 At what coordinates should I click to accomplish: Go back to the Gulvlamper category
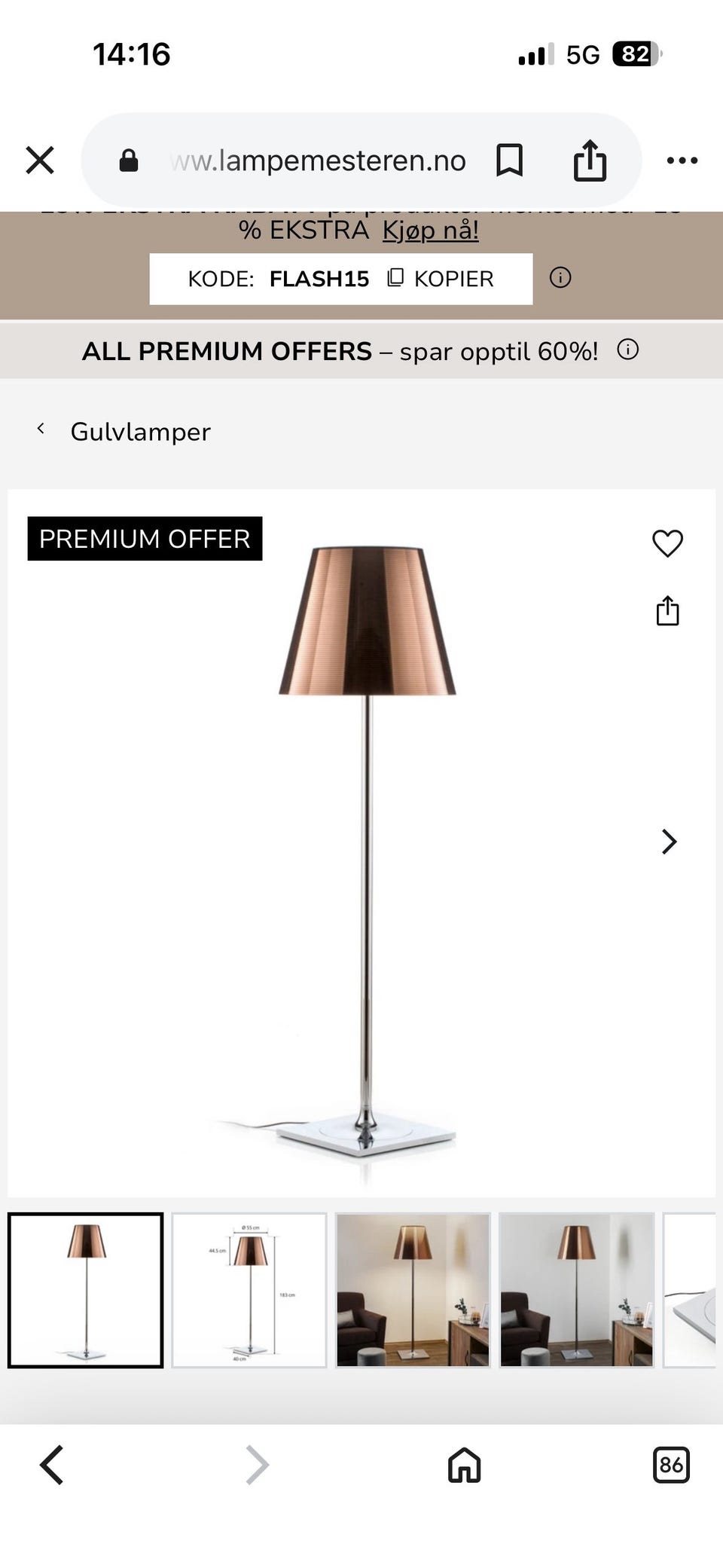141,431
